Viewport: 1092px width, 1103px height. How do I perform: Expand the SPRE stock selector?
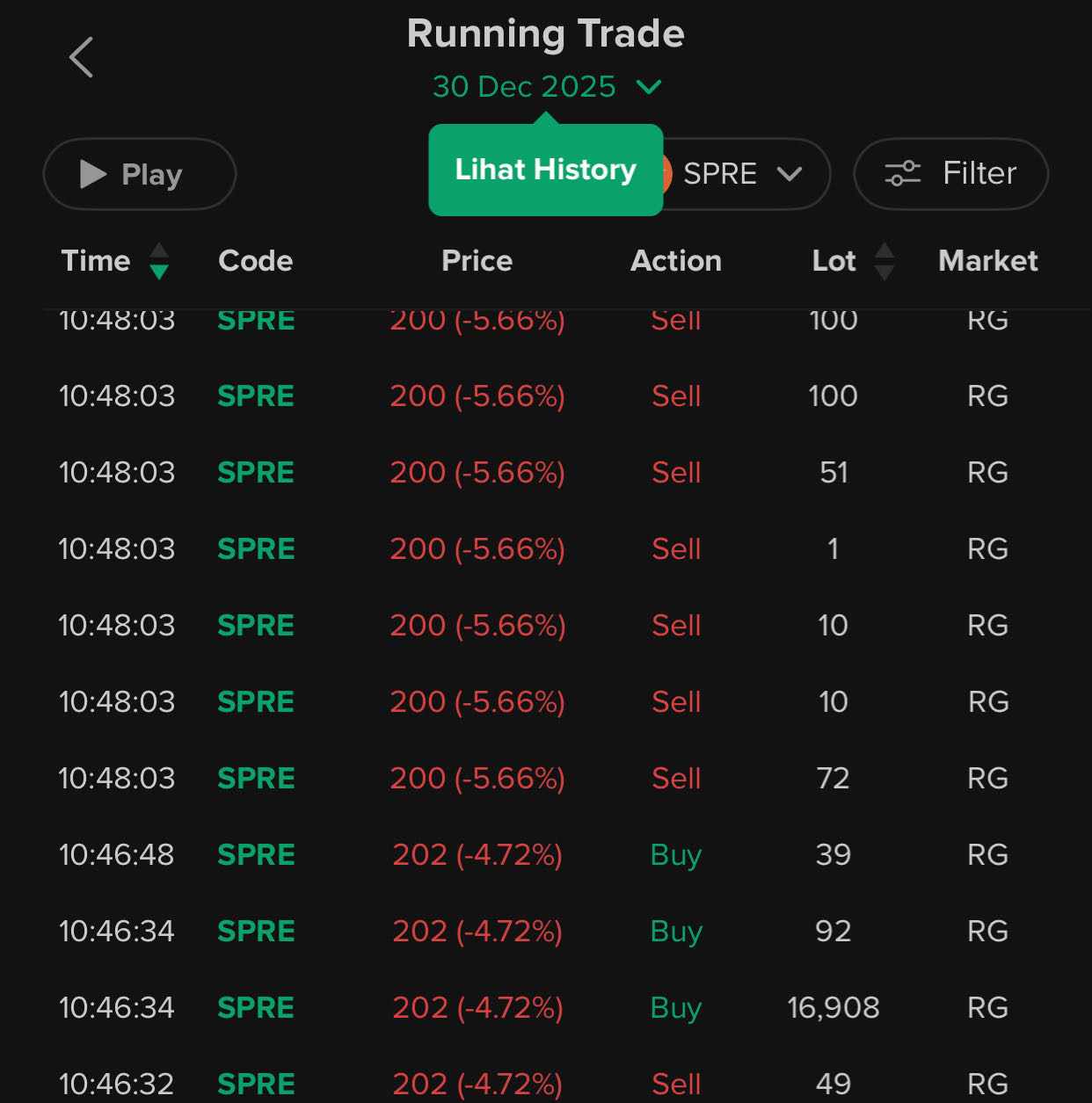[743, 174]
